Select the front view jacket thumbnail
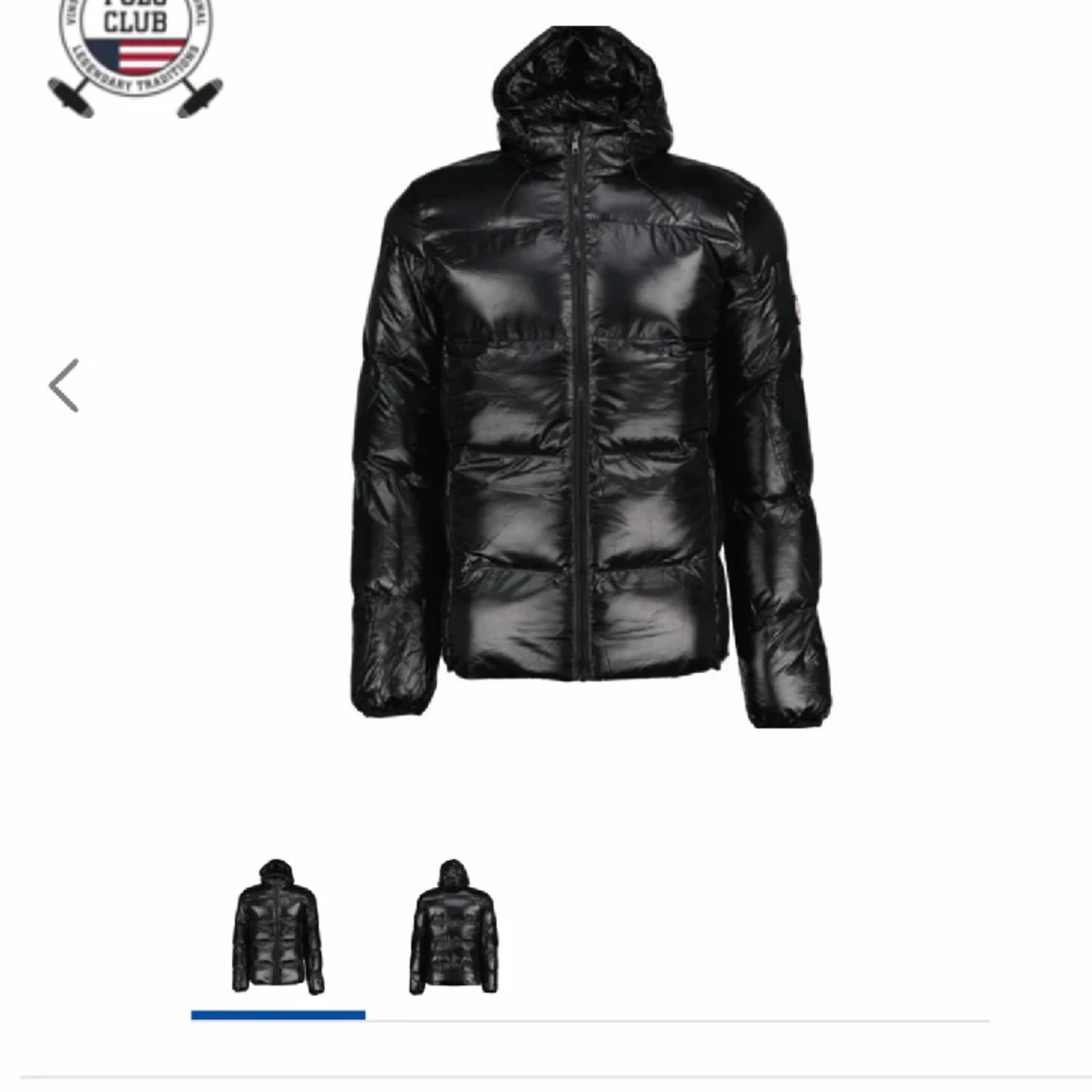The image size is (1092, 1092). point(278,926)
